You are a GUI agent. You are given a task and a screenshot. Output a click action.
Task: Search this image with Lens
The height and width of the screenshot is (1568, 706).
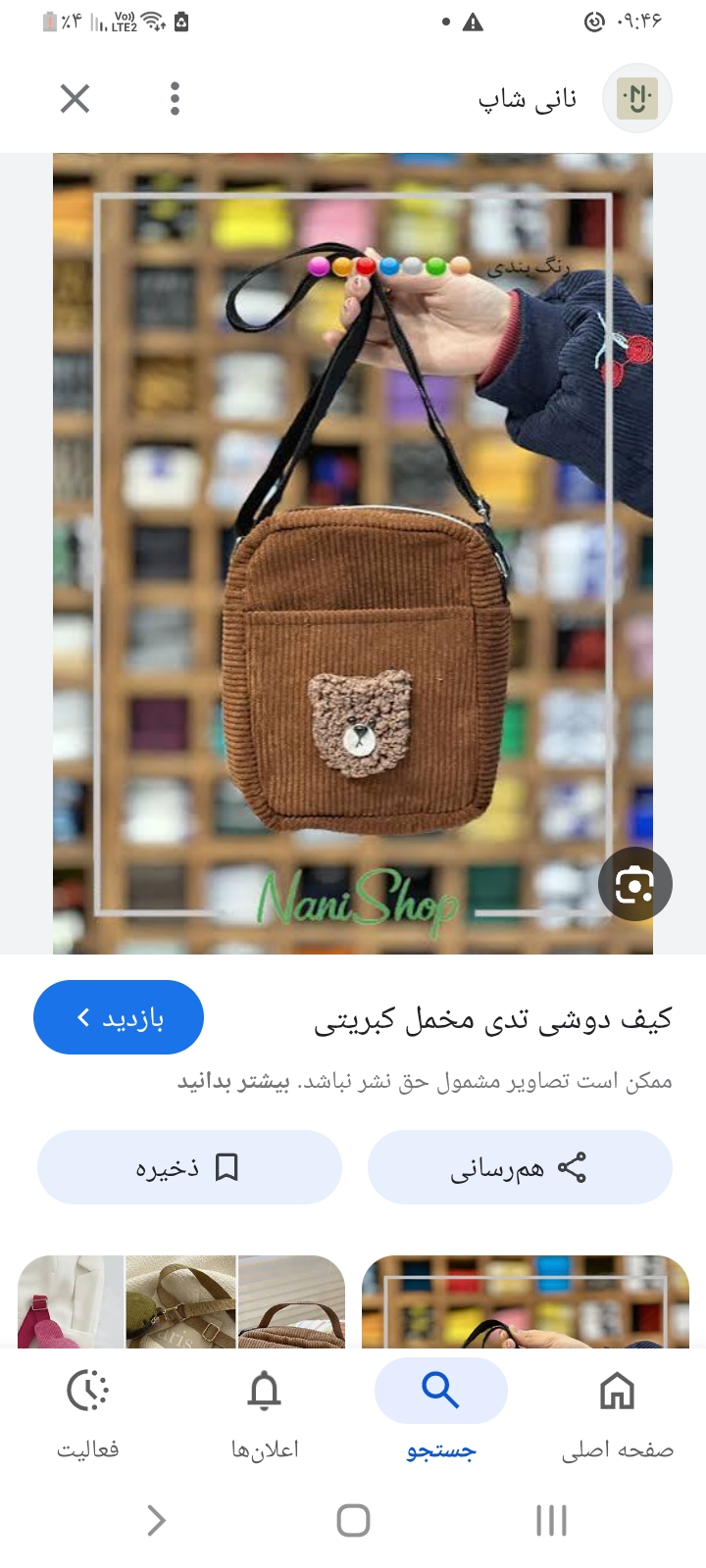coord(634,884)
